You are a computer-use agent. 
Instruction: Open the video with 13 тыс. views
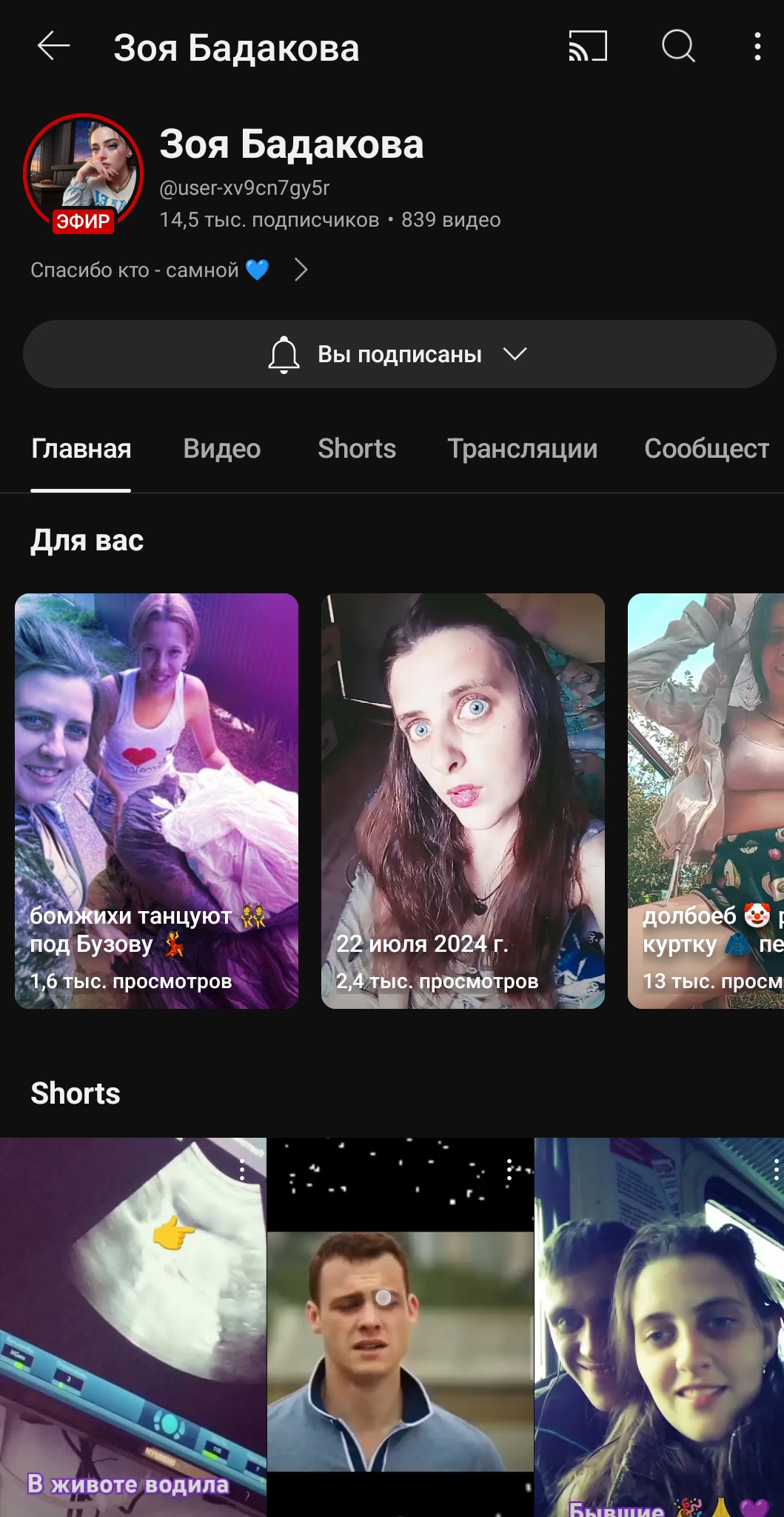click(x=706, y=801)
